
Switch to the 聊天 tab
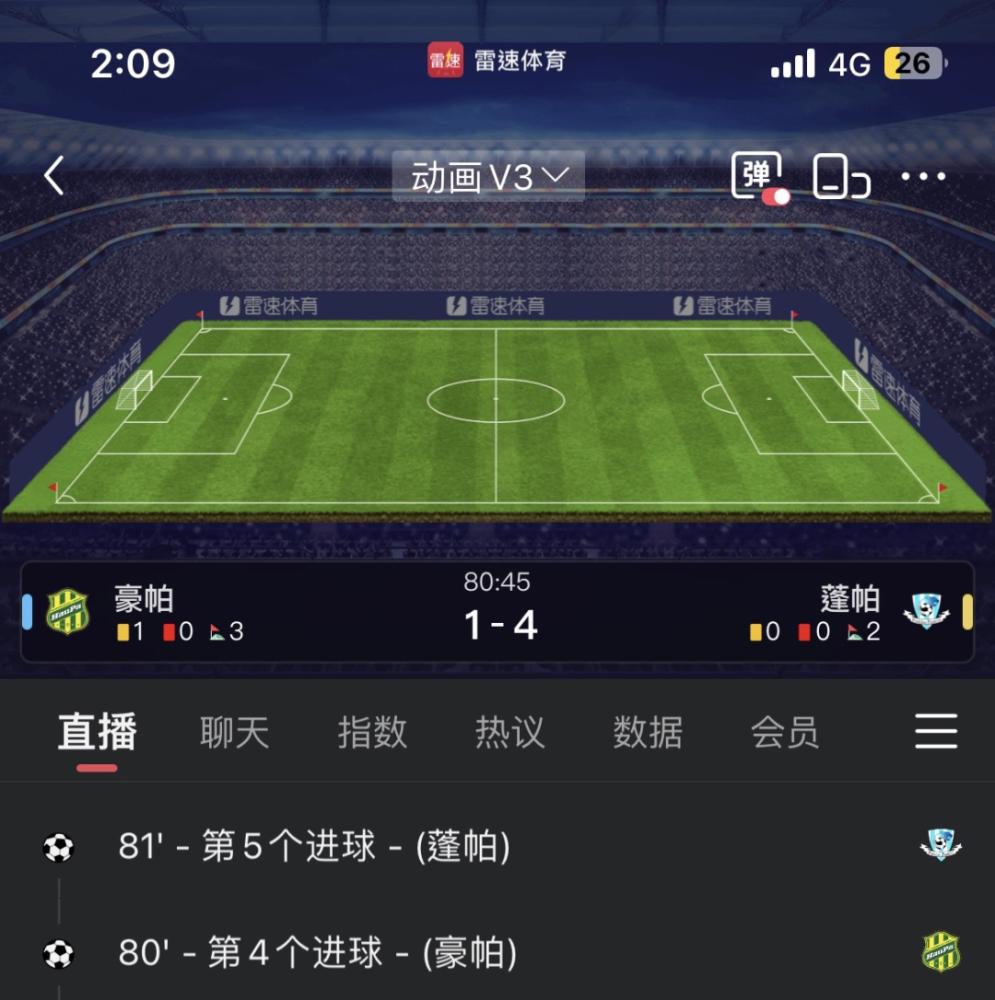point(235,733)
